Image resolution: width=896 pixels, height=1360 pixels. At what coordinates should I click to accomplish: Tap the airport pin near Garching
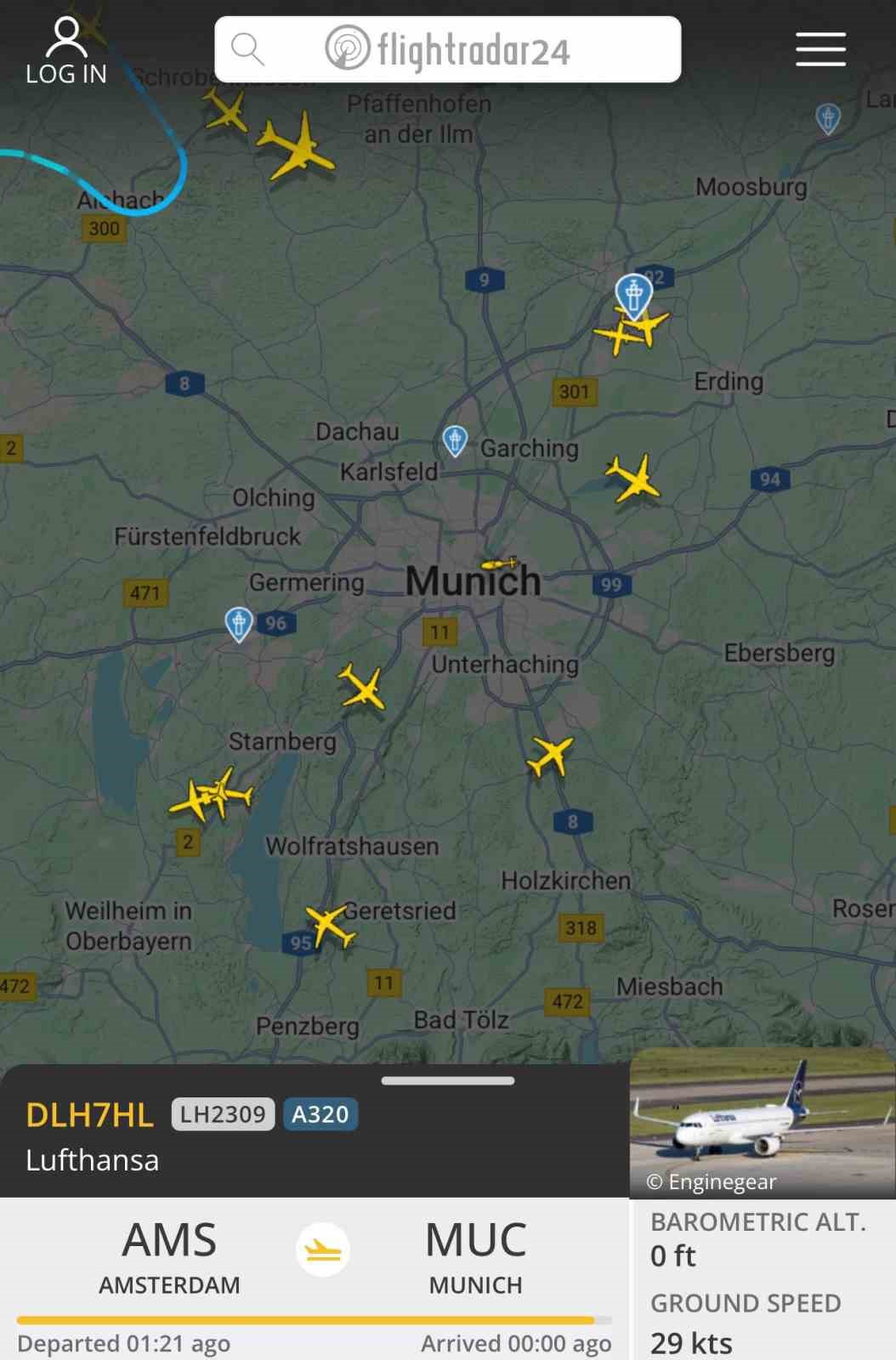click(x=456, y=439)
